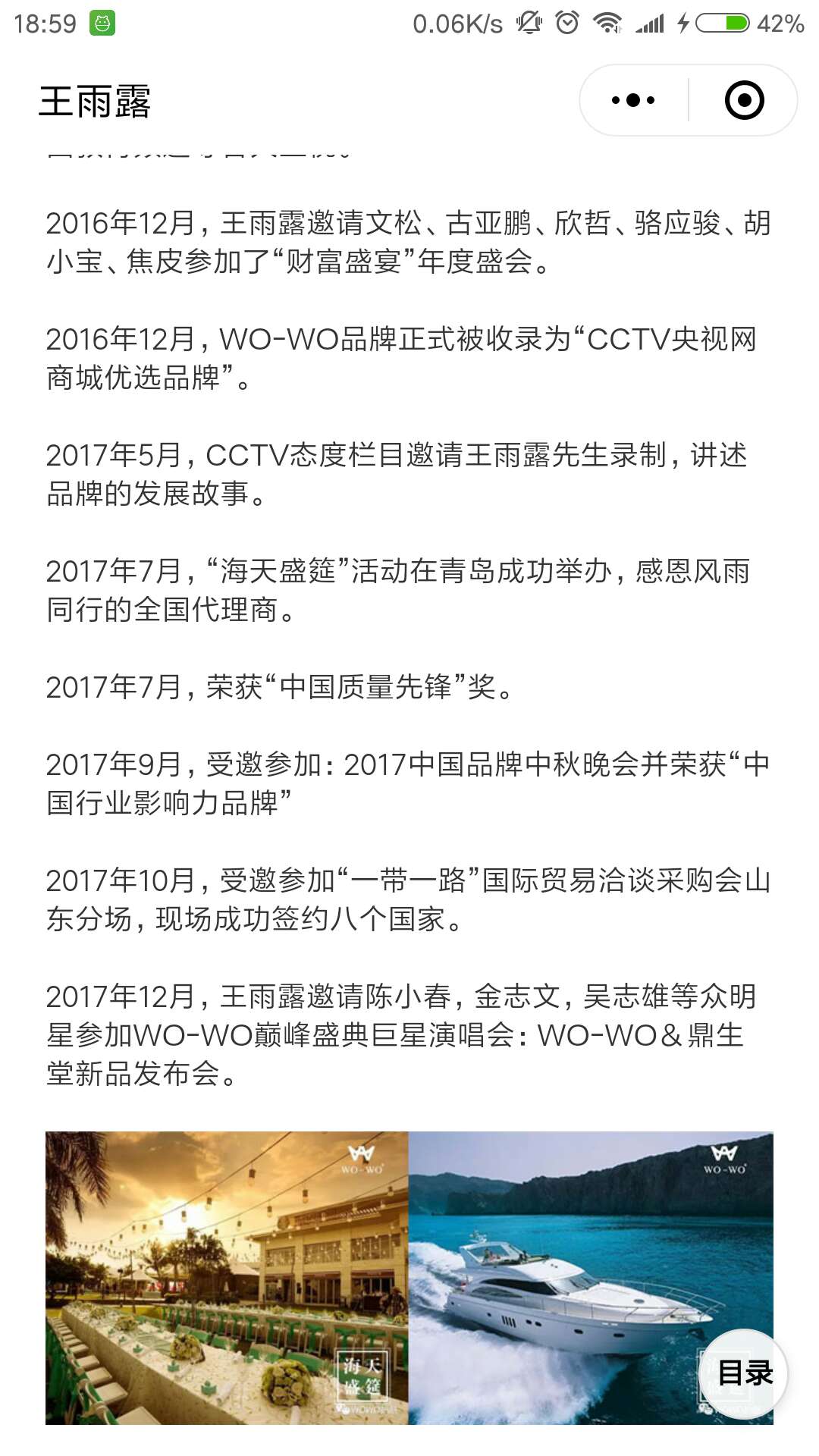Close the mini program via the circle icon

744,100
